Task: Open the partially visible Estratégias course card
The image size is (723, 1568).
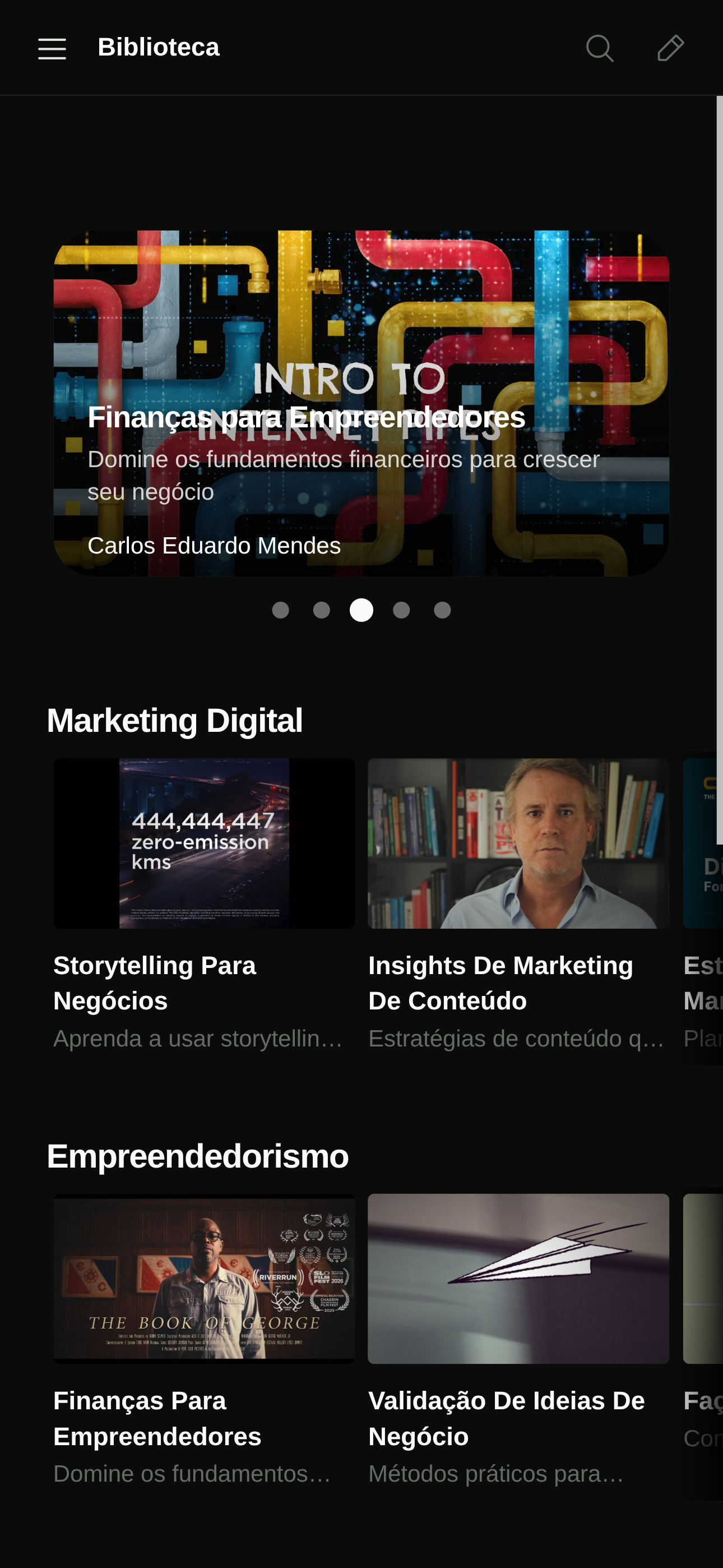Action: (x=703, y=843)
